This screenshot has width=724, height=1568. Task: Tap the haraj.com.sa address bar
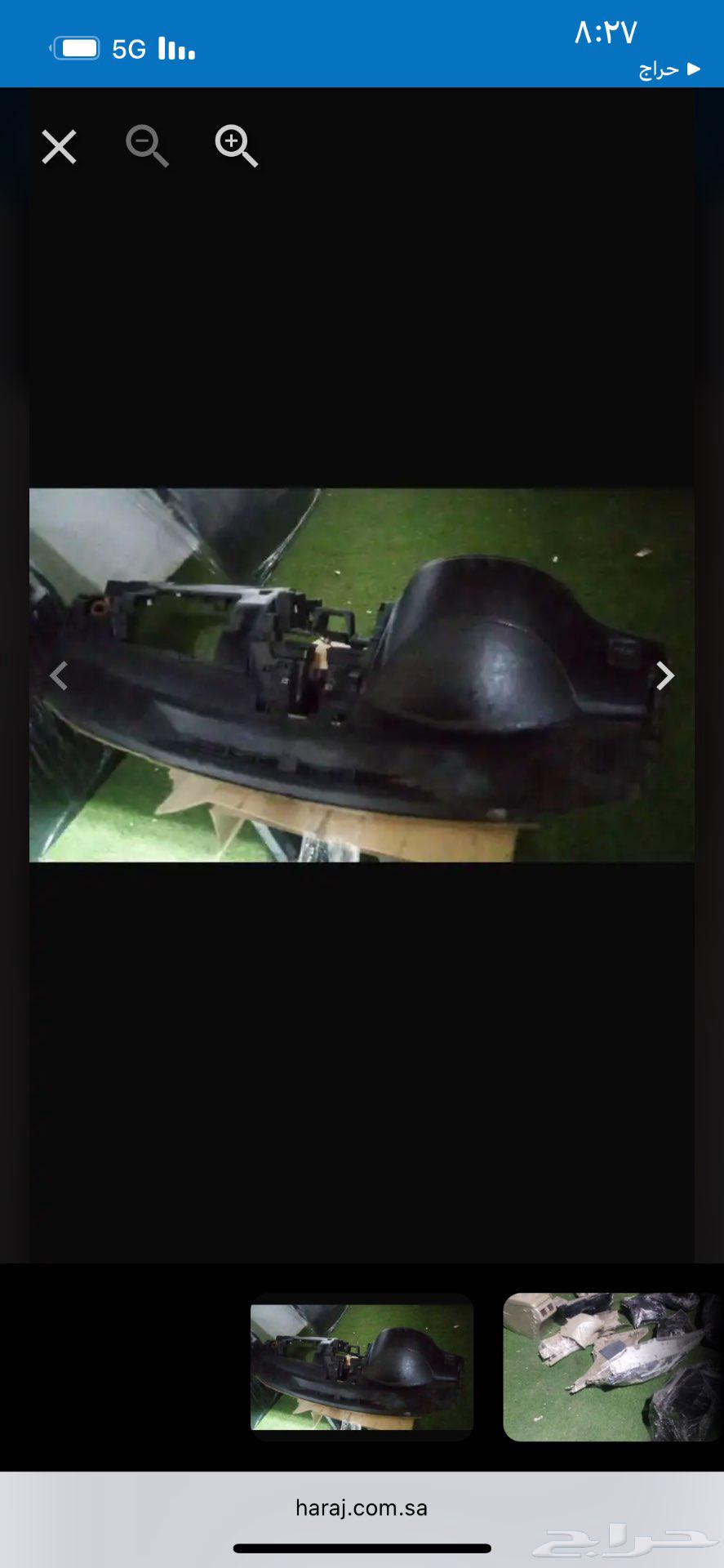(362, 1508)
